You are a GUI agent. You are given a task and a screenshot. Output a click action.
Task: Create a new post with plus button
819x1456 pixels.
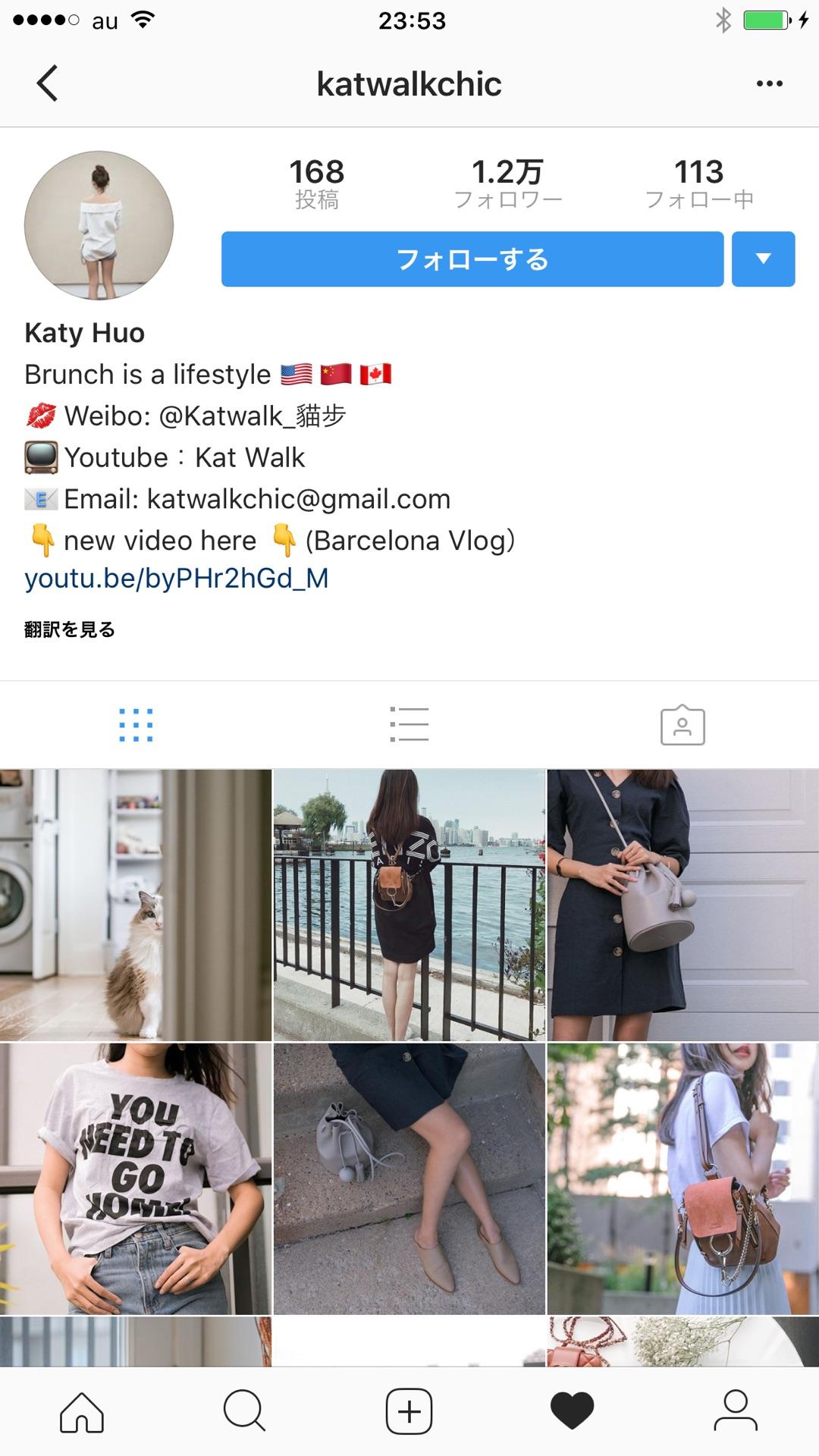click(x=409, y=1412)
